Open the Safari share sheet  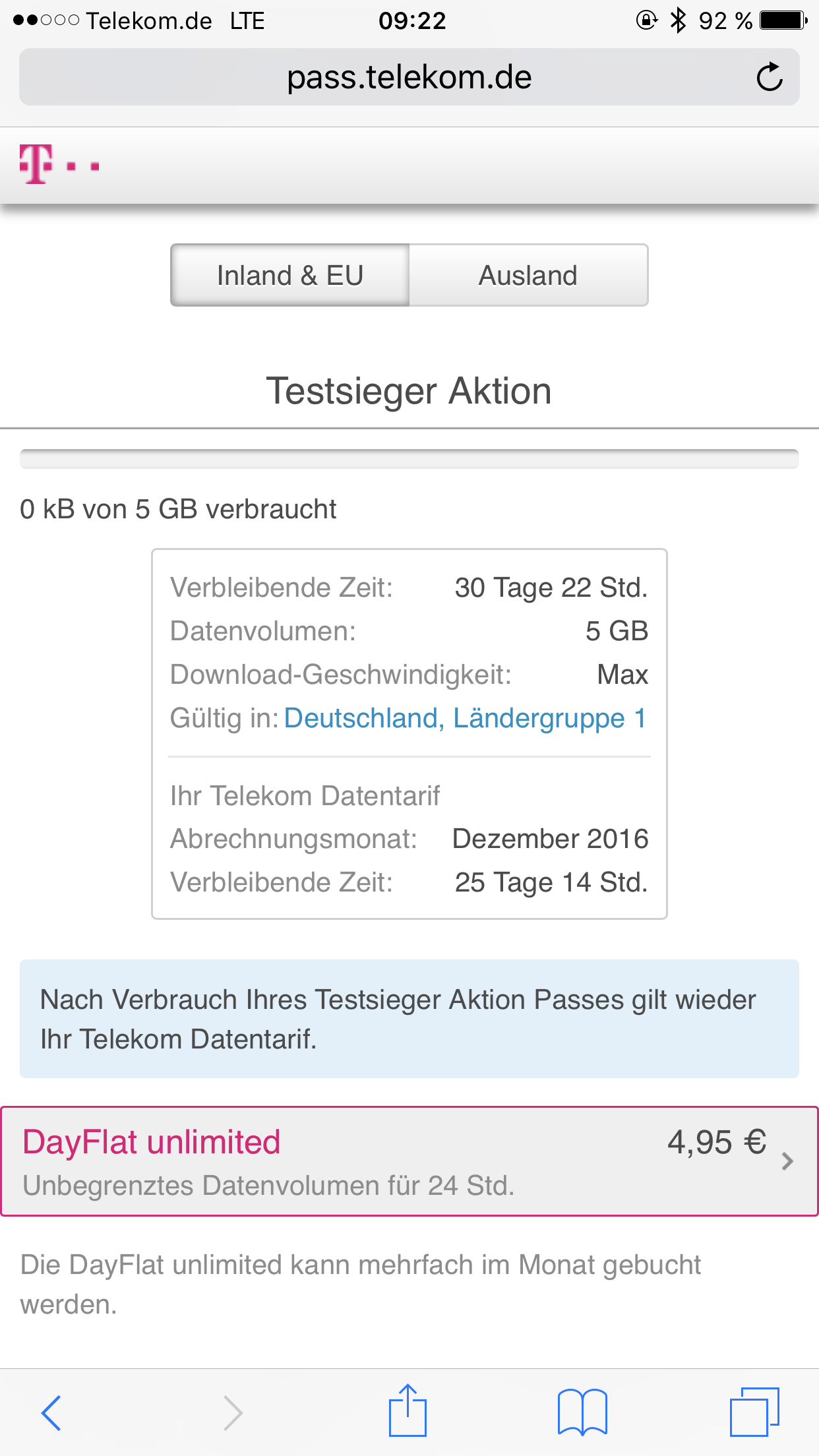408,1411
